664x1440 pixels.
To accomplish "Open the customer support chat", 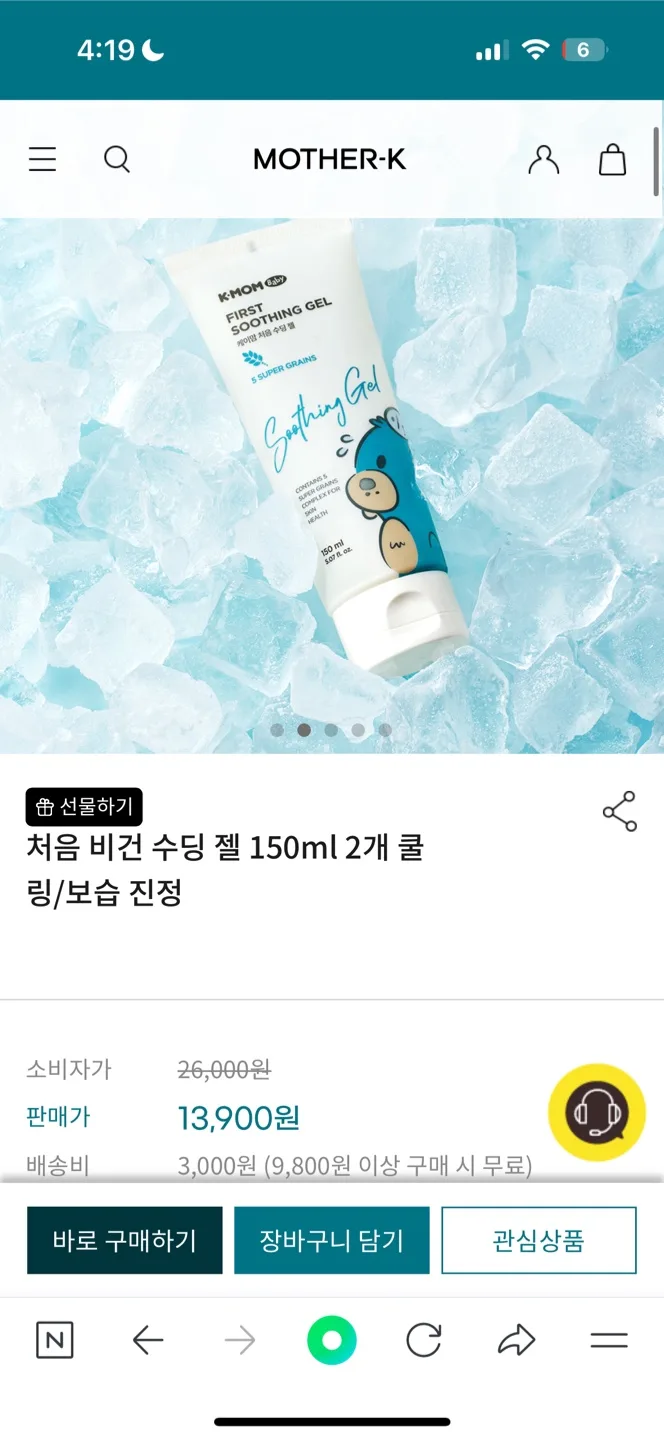I will point(597,1112).
